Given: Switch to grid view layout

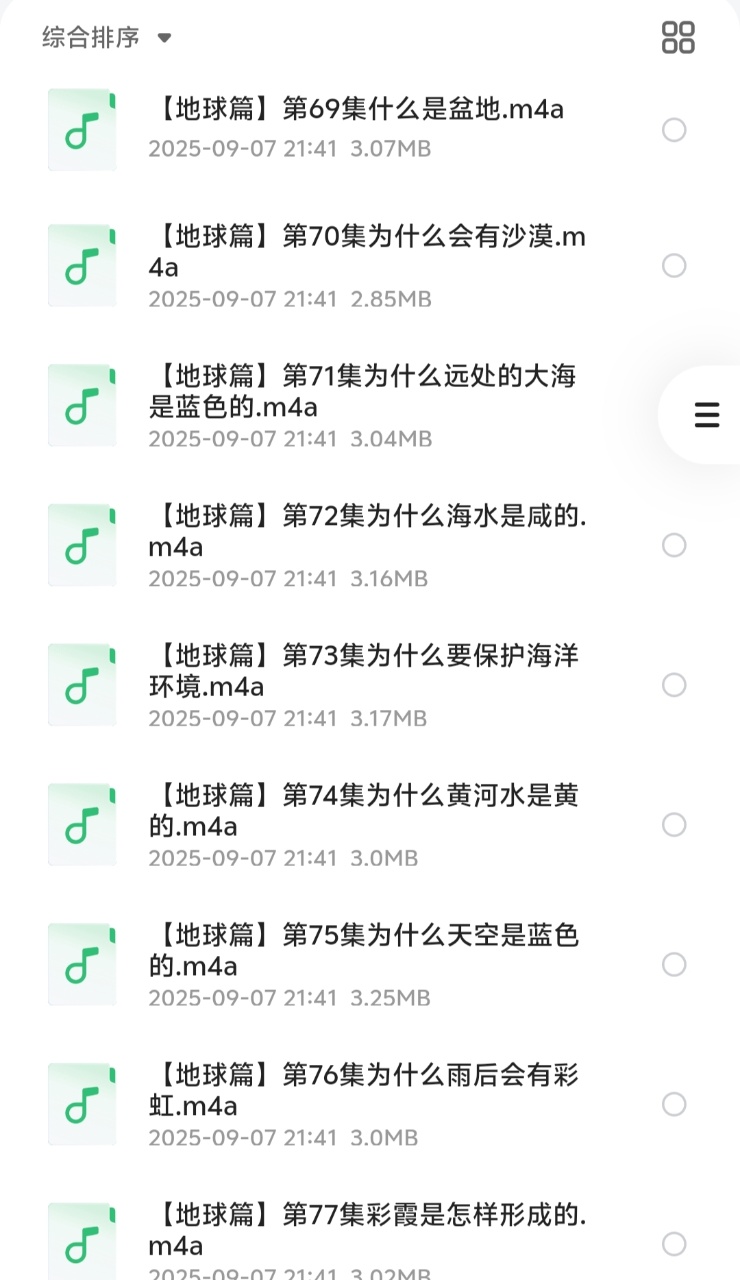Looking at the screenshot, I should coord(677,36).
